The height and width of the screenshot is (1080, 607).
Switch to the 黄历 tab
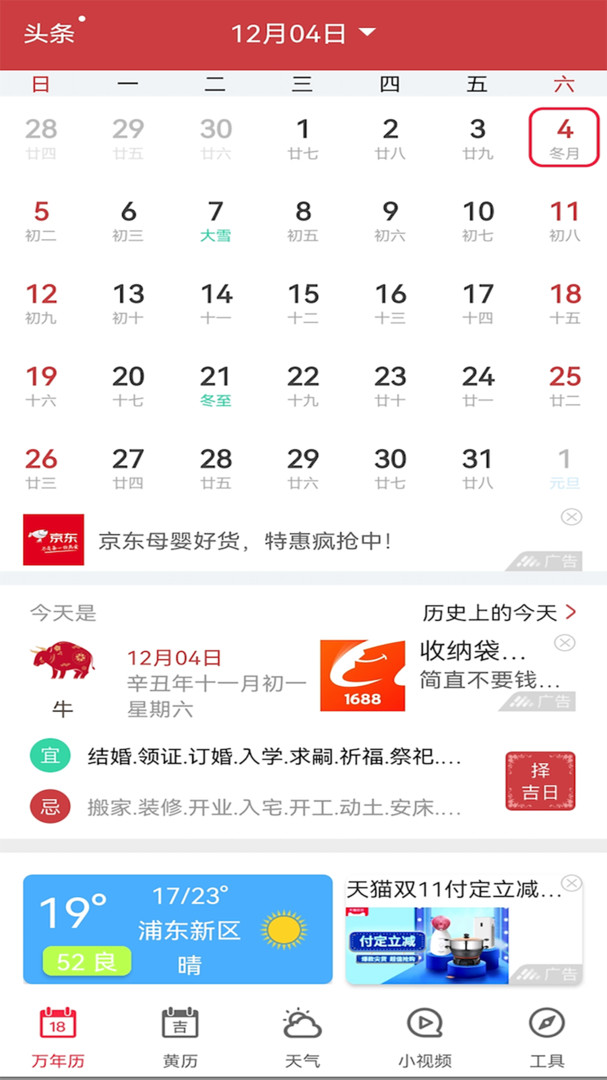[x=180, y=1037]
